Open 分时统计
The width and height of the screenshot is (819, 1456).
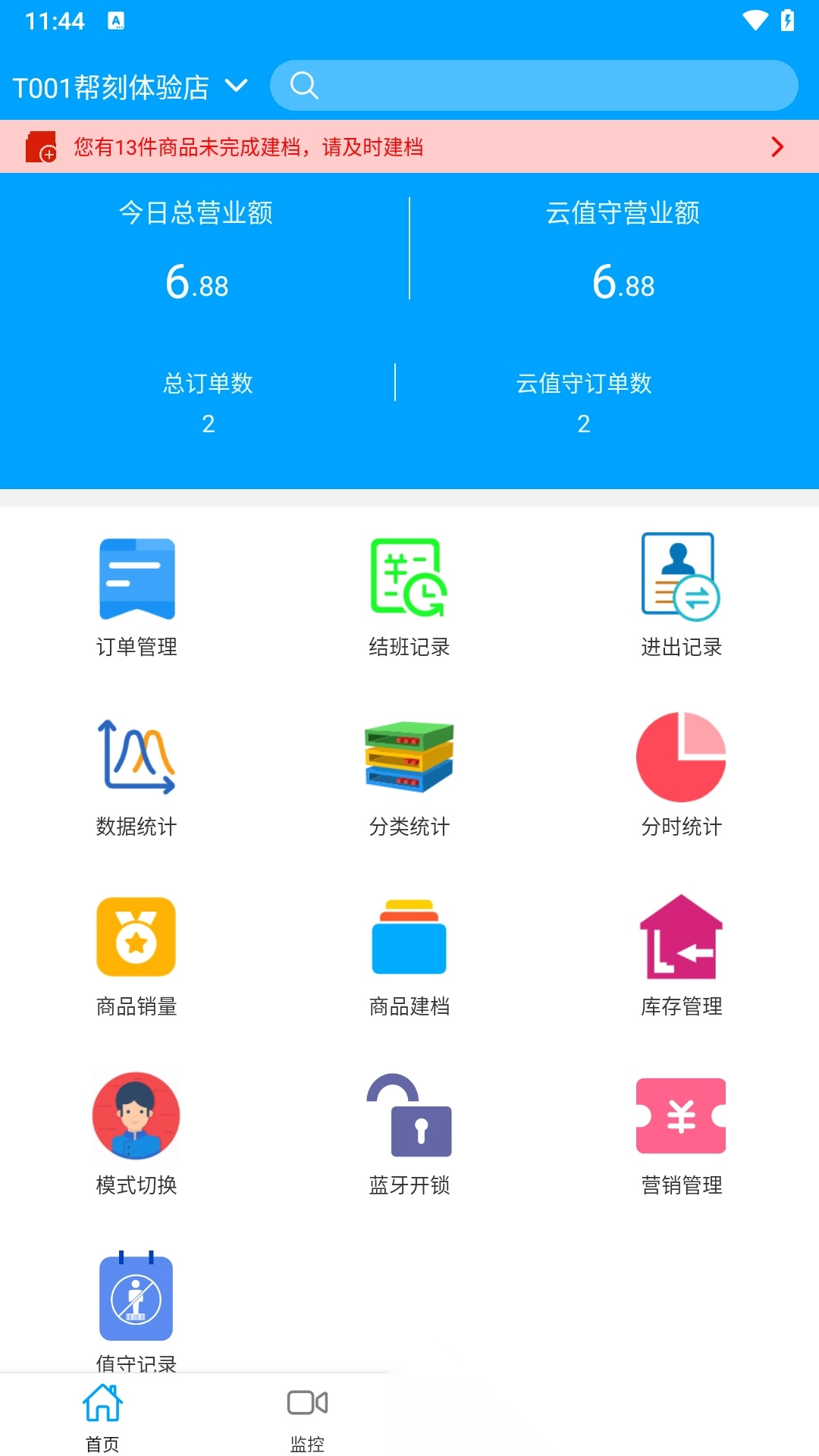[x=681, y=773]
